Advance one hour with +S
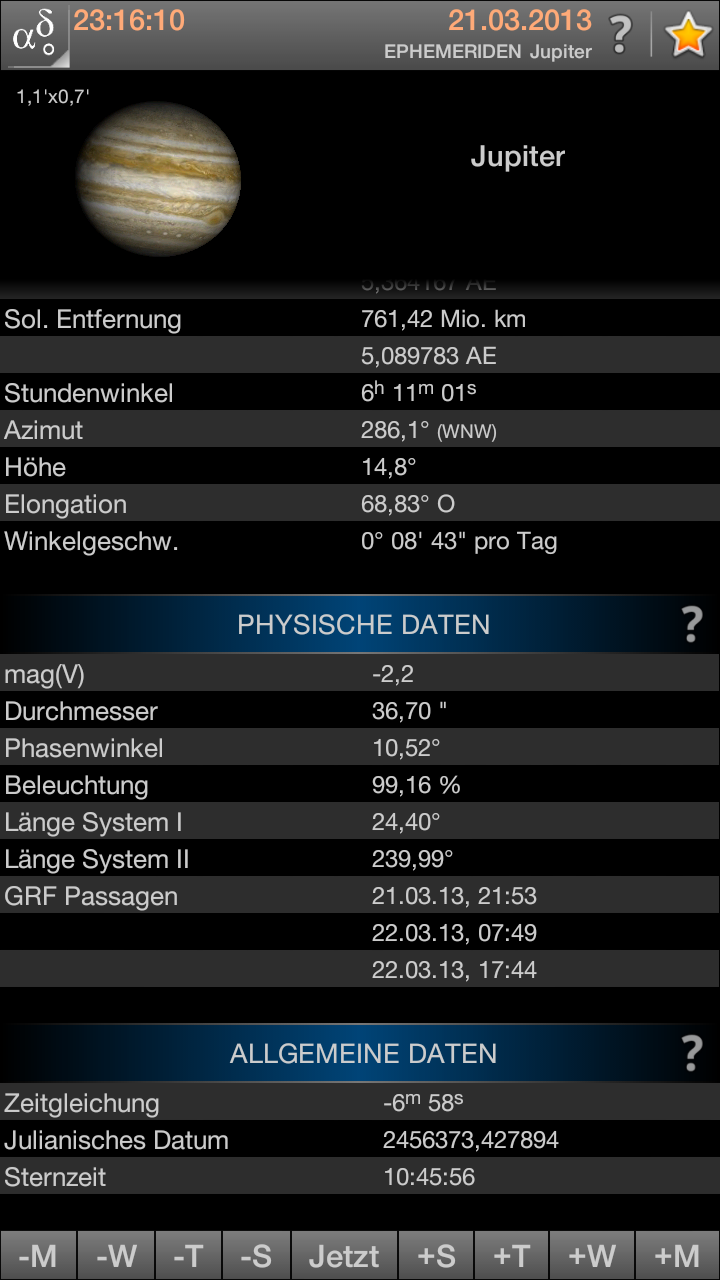720x1280 pixels. pos(435,1255)
